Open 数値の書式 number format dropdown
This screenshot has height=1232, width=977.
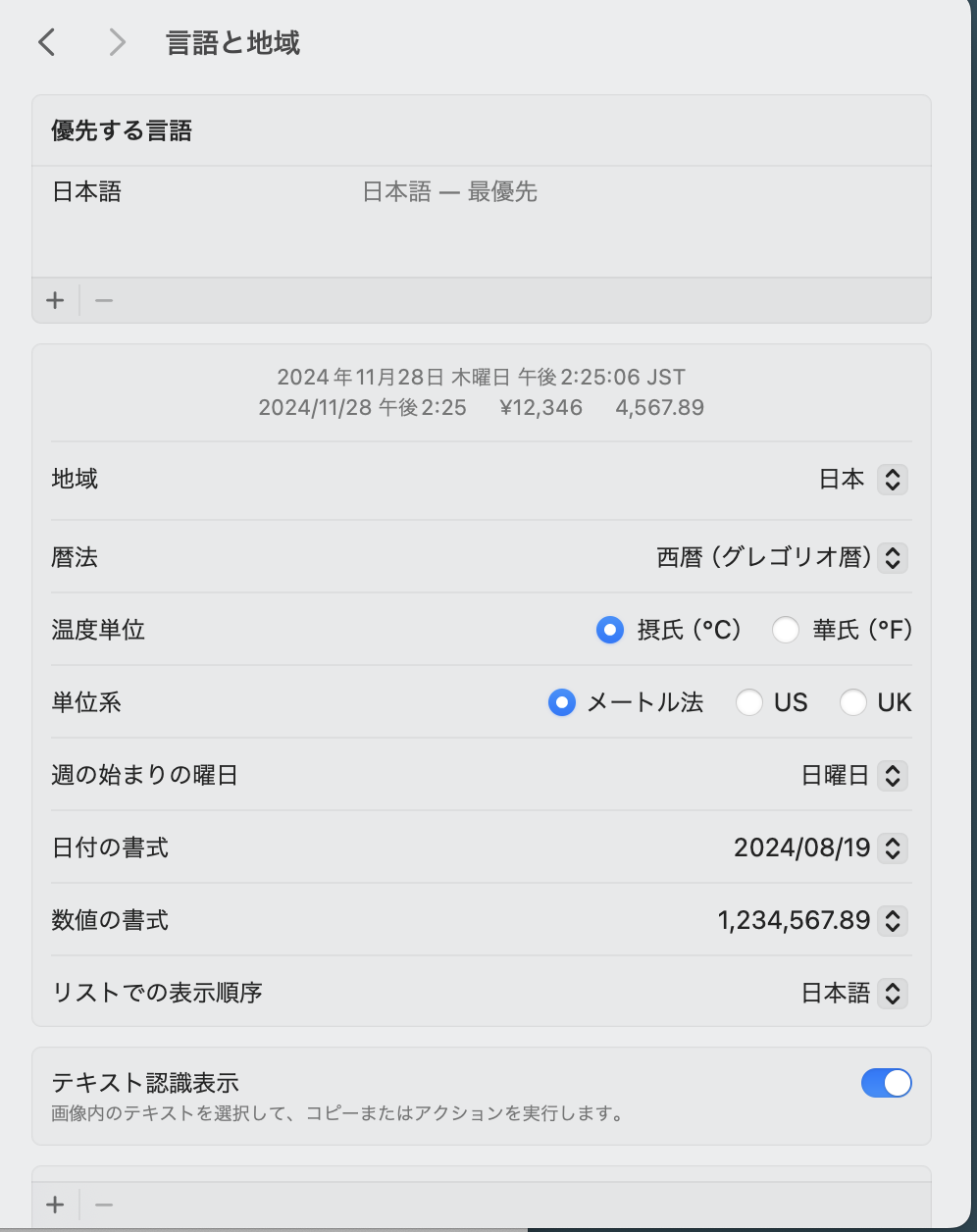892,920
